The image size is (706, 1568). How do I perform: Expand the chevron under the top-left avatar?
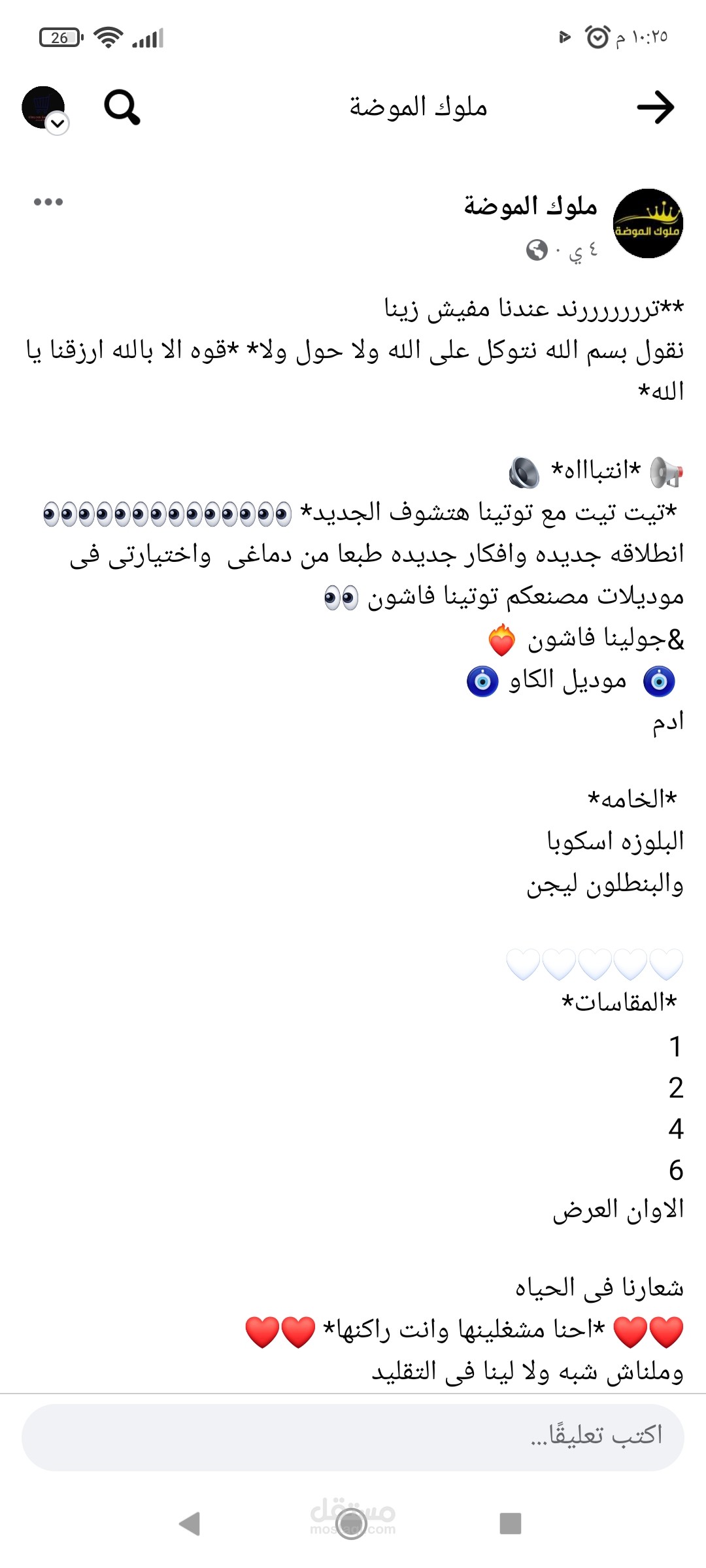[x=58, y=124]
